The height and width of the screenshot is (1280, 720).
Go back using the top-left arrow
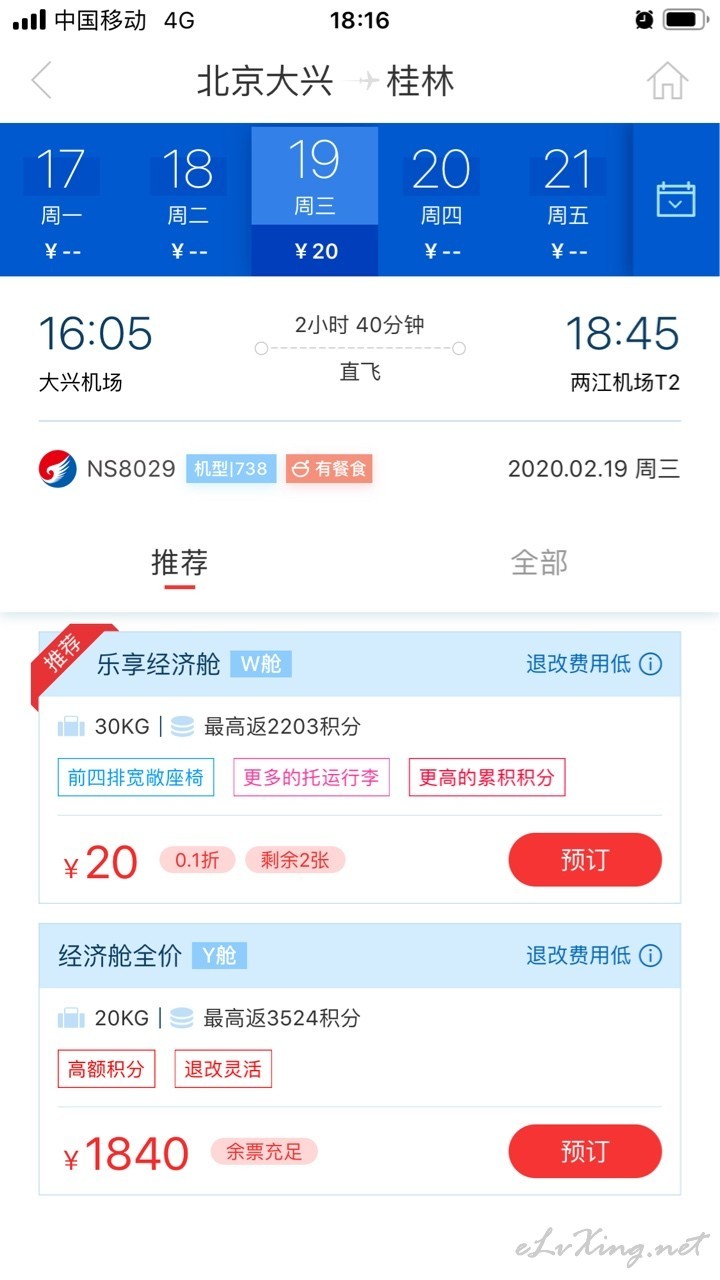click(42, 80)
